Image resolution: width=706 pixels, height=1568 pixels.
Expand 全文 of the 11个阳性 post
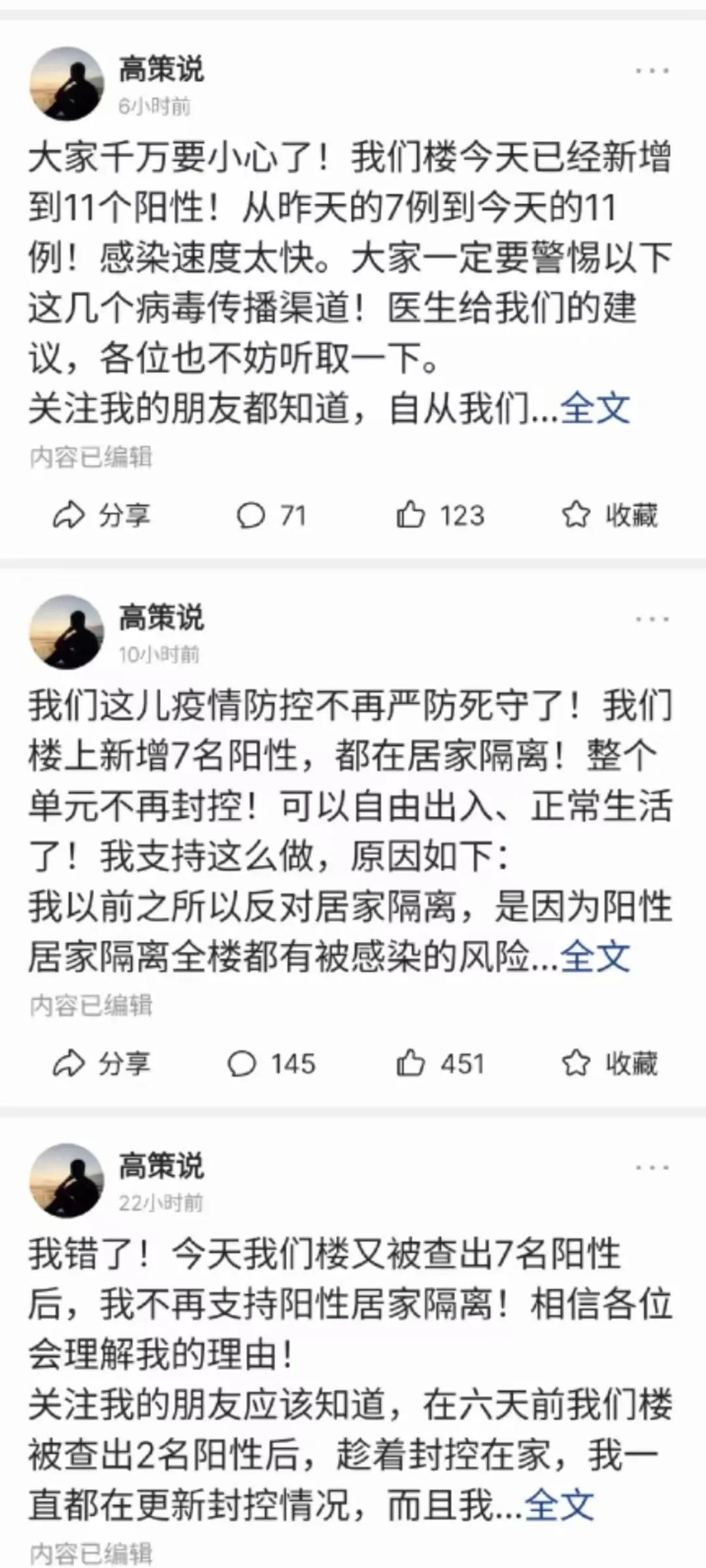595,409
